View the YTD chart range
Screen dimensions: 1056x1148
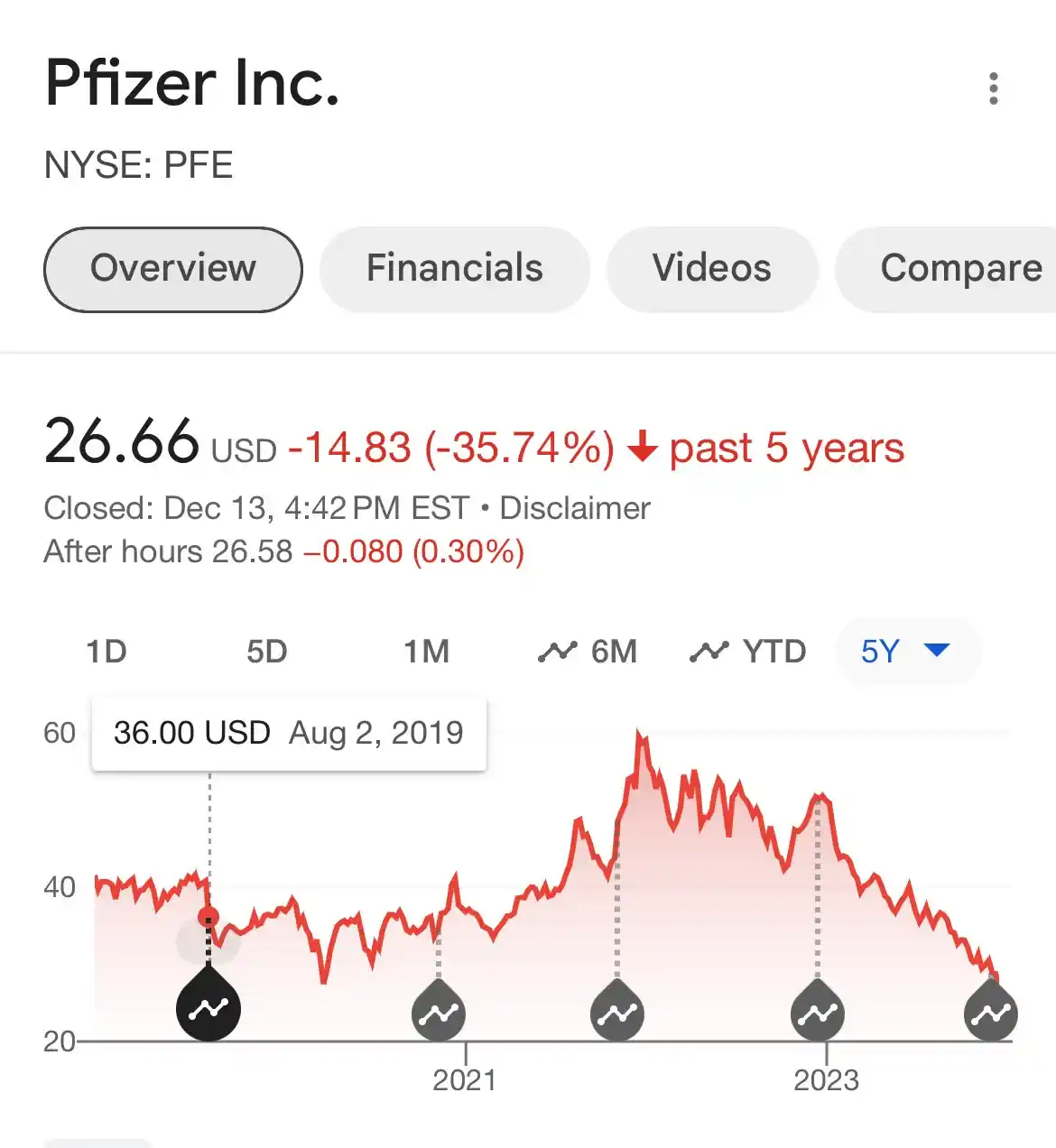747,651
